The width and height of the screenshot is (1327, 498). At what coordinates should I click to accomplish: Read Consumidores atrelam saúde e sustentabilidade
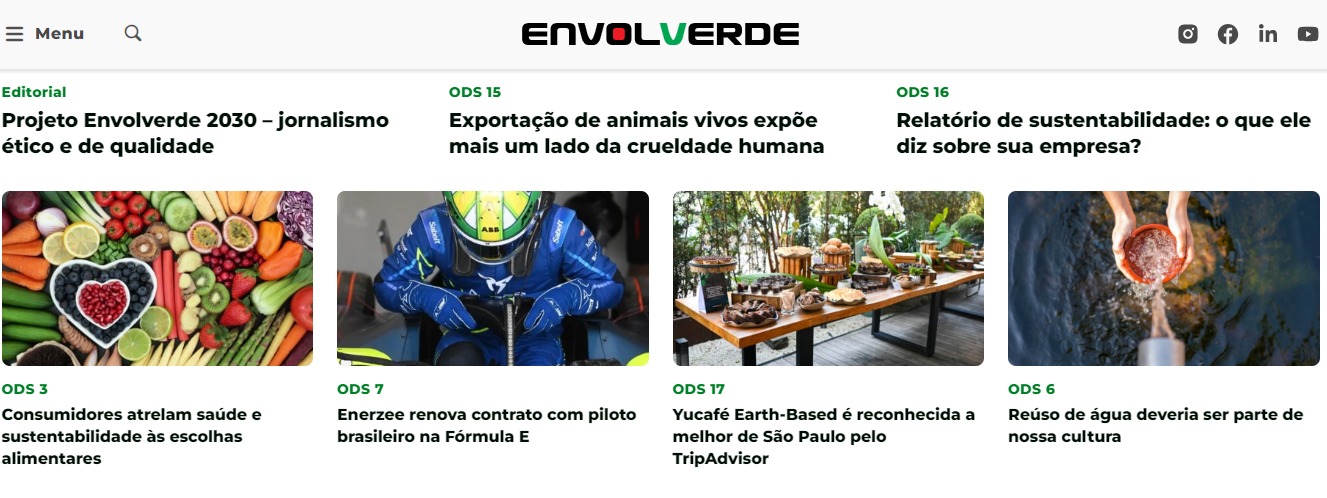(131, 436)
